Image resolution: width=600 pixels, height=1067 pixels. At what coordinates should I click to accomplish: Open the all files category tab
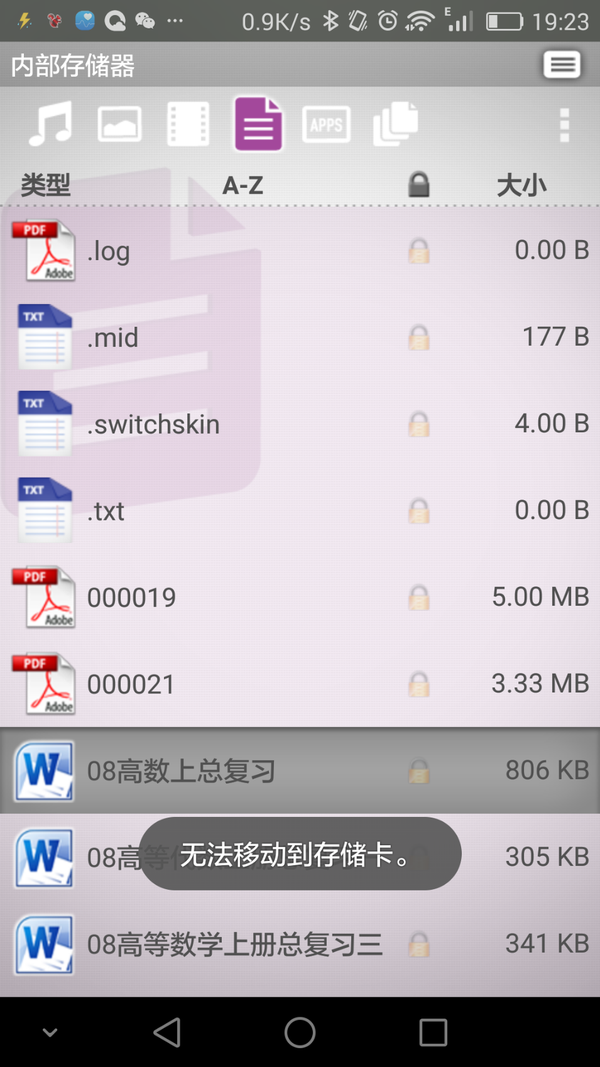coord(395,124)
